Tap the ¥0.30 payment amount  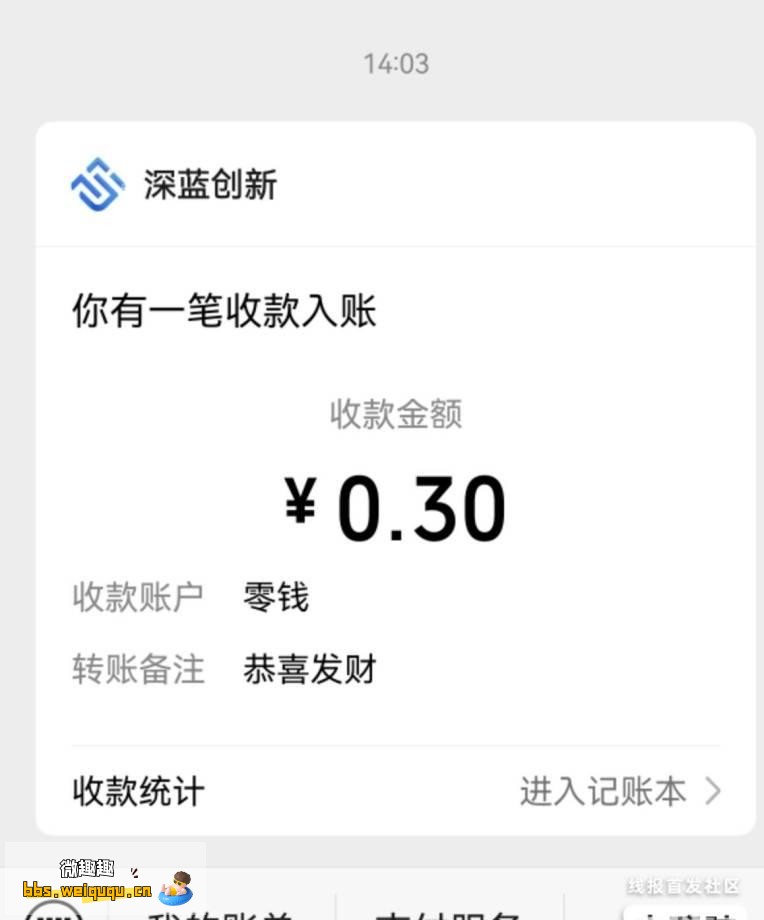tap(396, 505)
